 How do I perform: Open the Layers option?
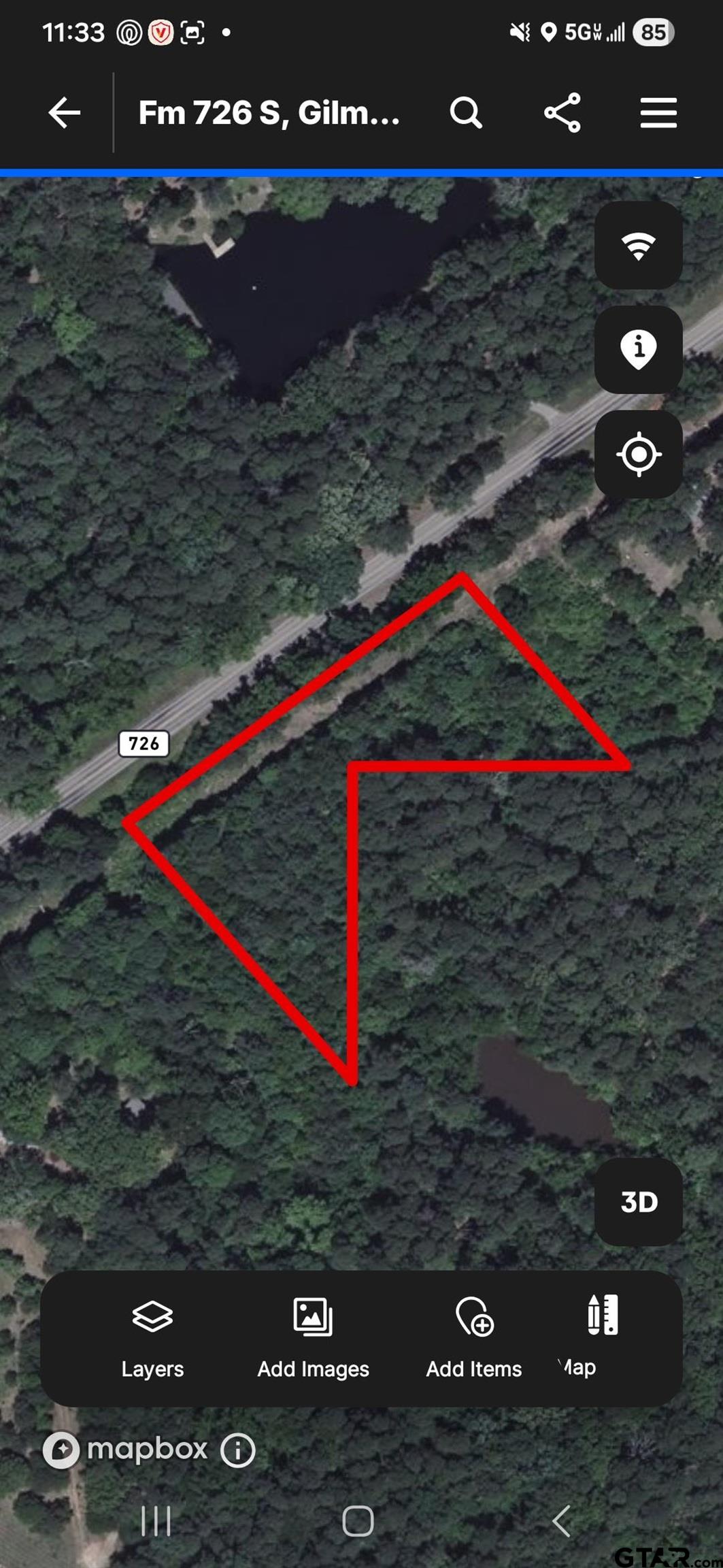(152, 1338)
